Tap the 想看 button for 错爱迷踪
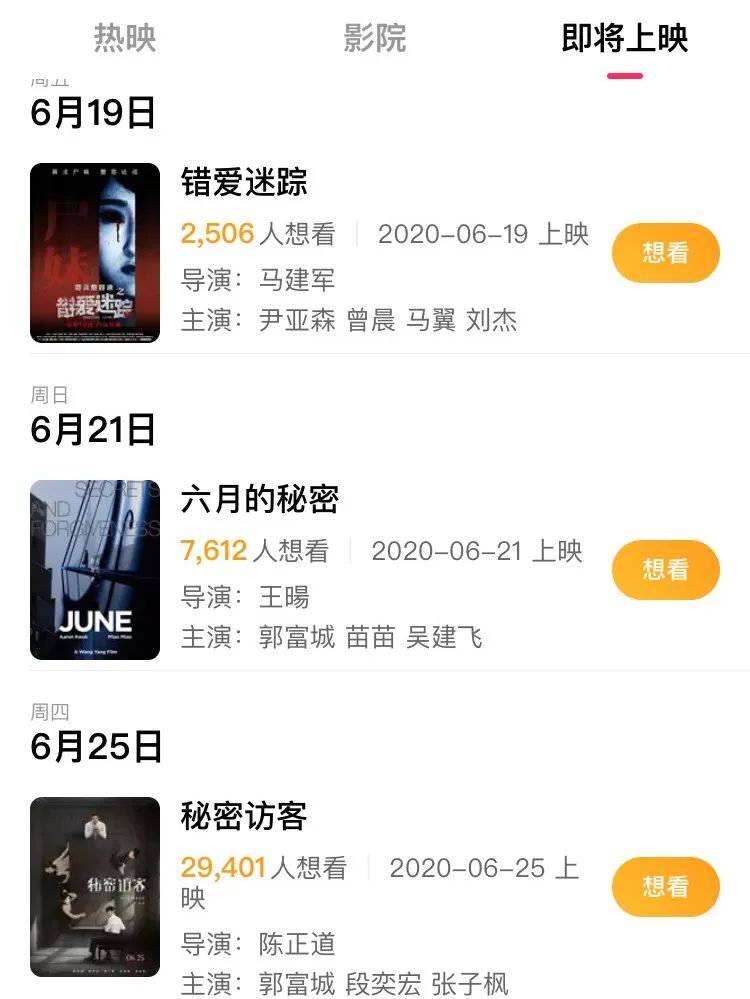 click(665, 253)
